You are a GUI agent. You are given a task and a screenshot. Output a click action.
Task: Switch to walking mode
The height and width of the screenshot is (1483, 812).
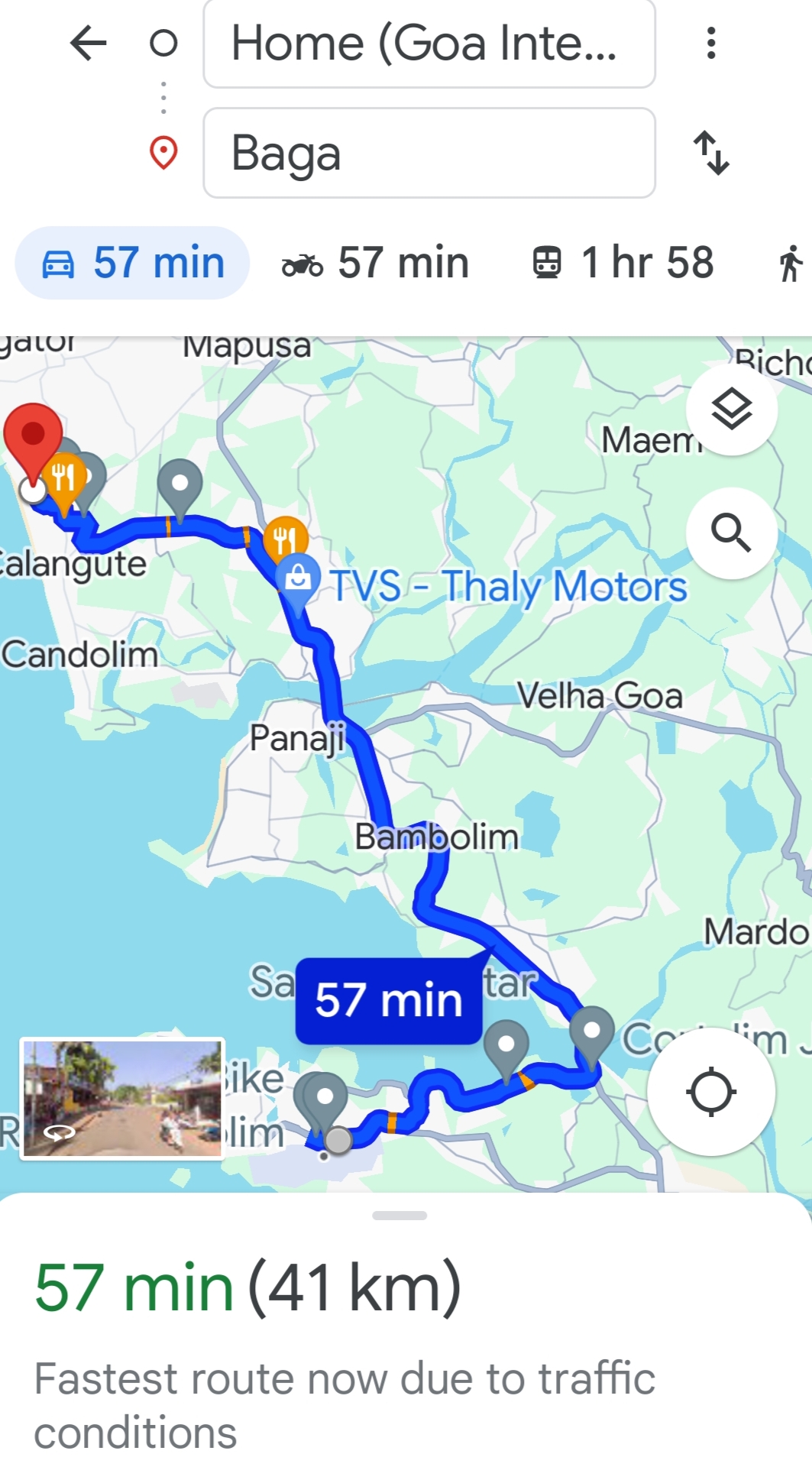pos(791,264)
